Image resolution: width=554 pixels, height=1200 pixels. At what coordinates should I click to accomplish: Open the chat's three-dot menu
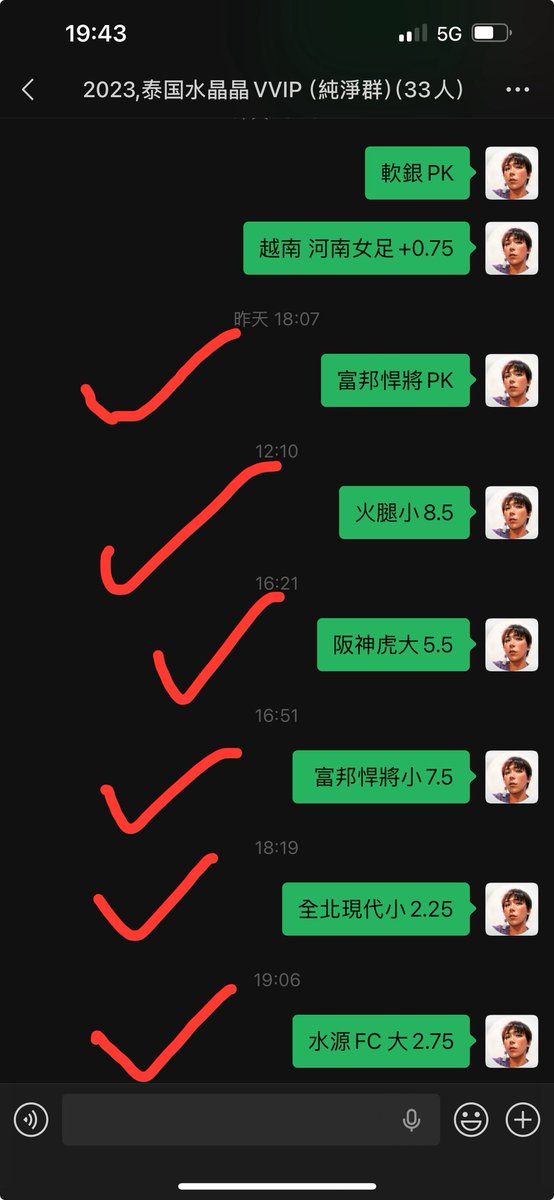pyautogui.click(x=517, y=90)
